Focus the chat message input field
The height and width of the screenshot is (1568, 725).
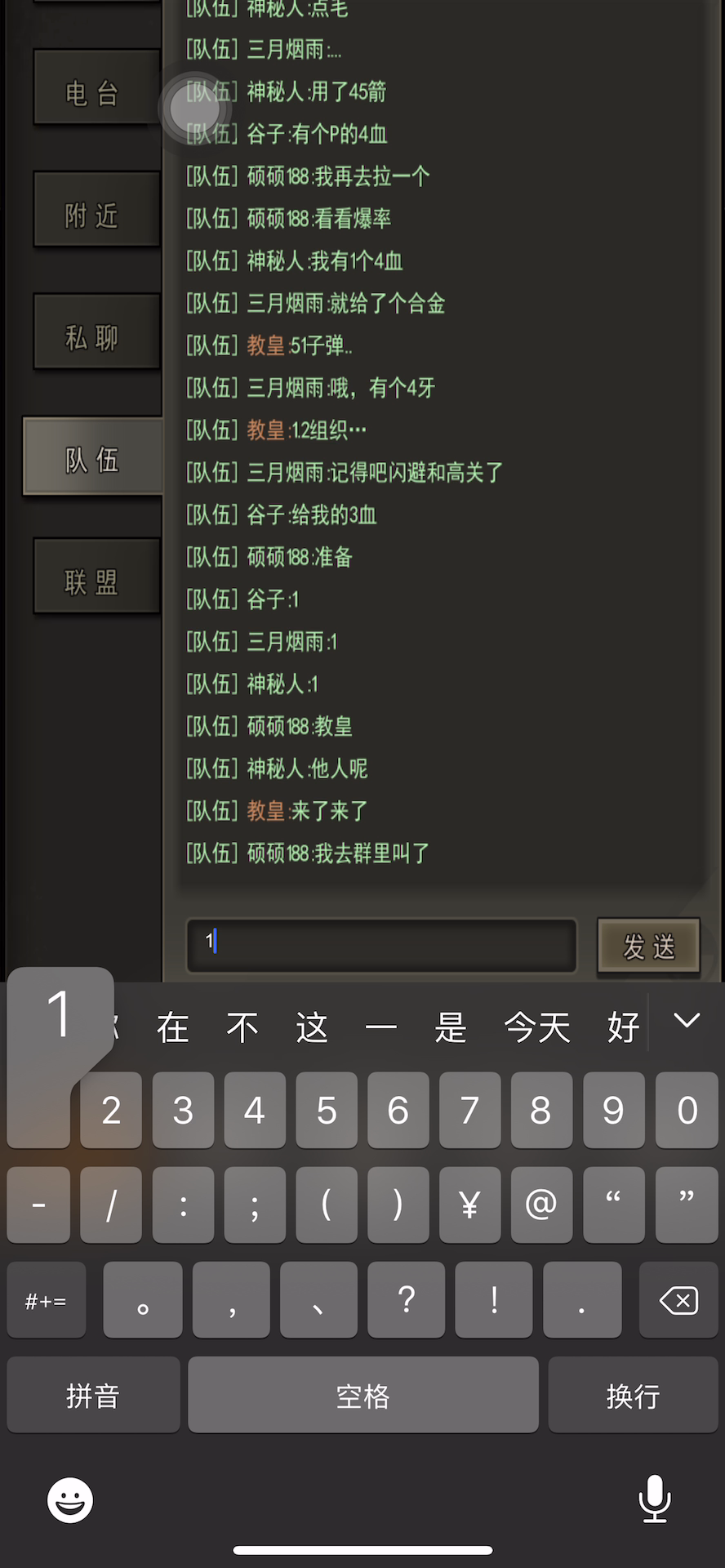tap(381, 946)
